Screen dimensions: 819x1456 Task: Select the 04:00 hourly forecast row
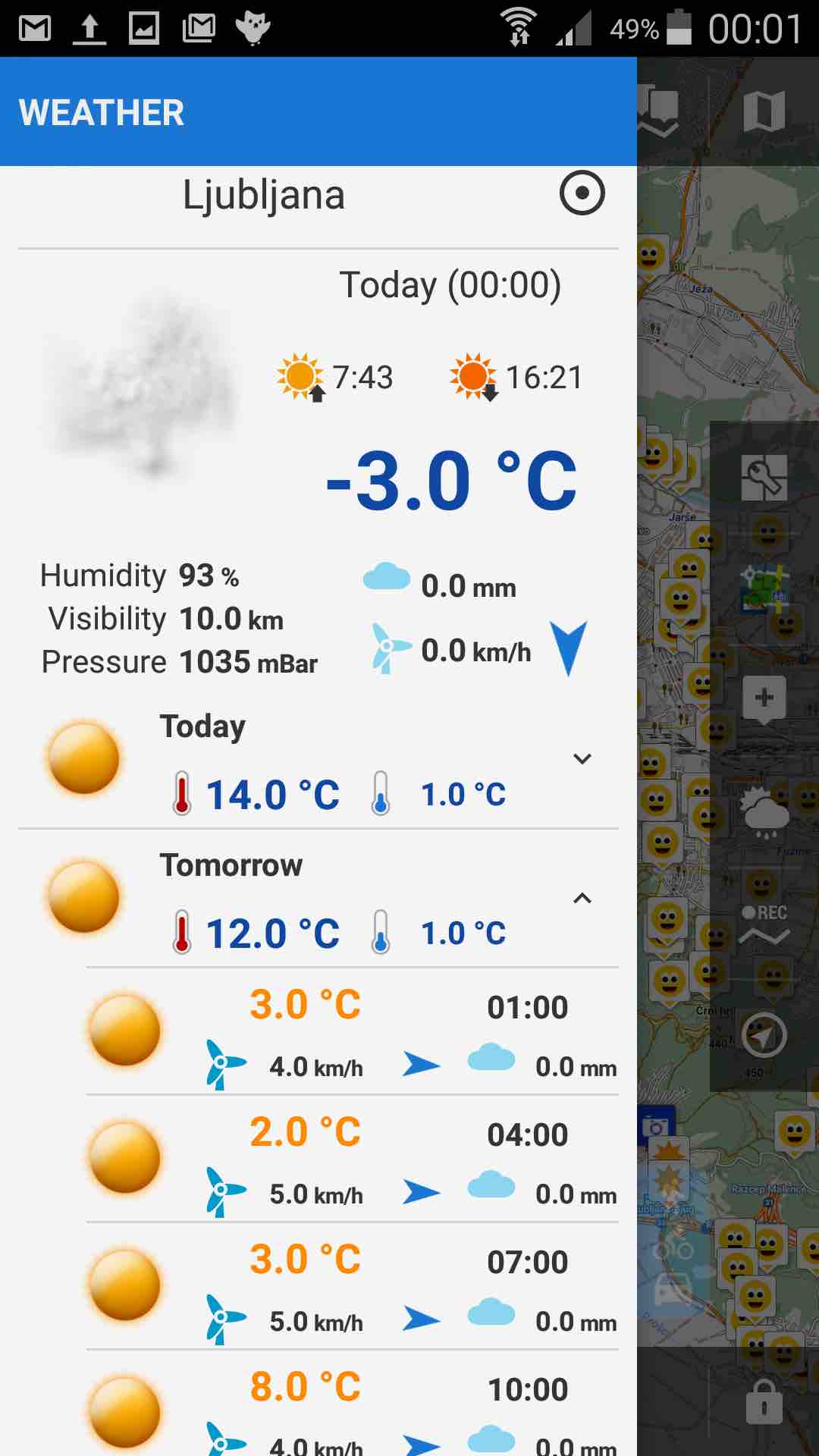(x=353, y=1159)
